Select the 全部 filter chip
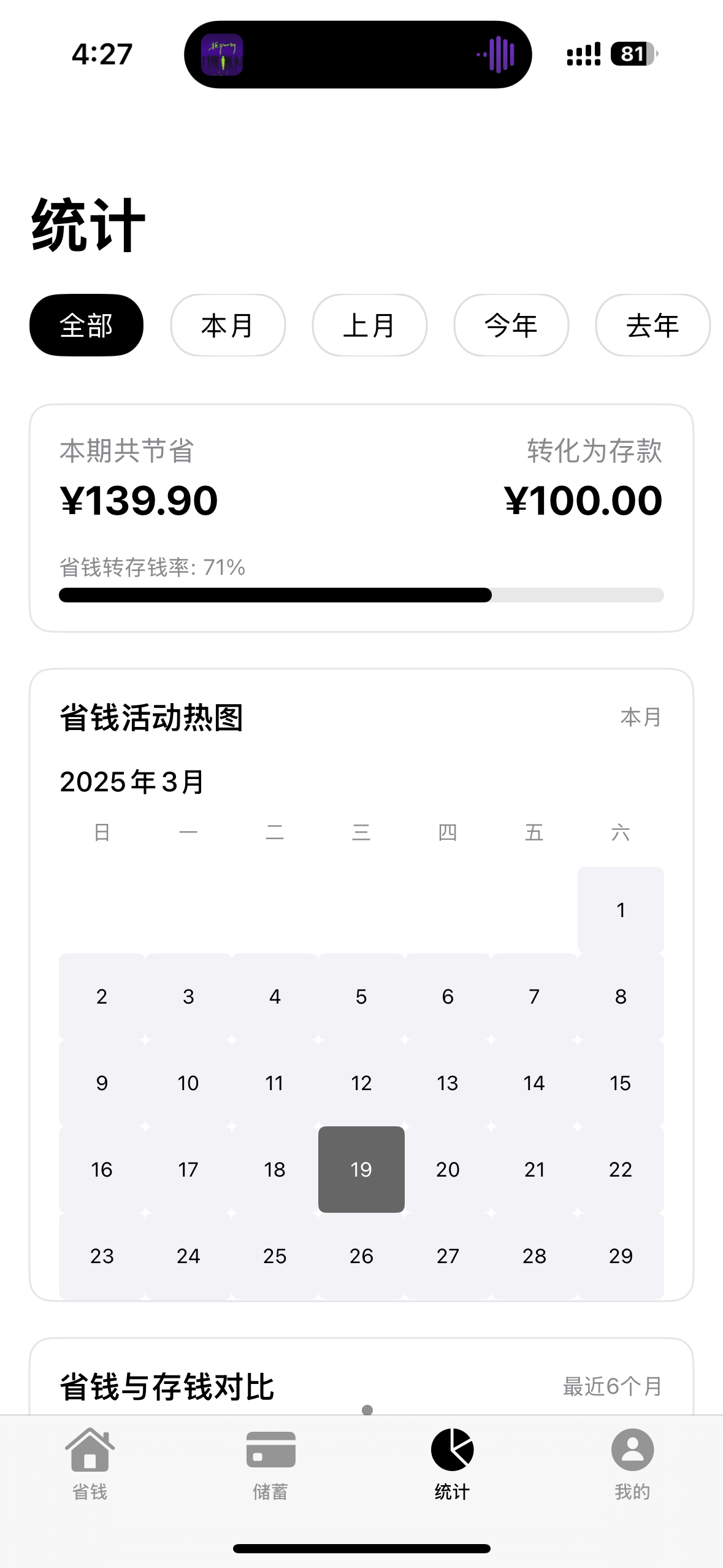 (x=86, y=325)
